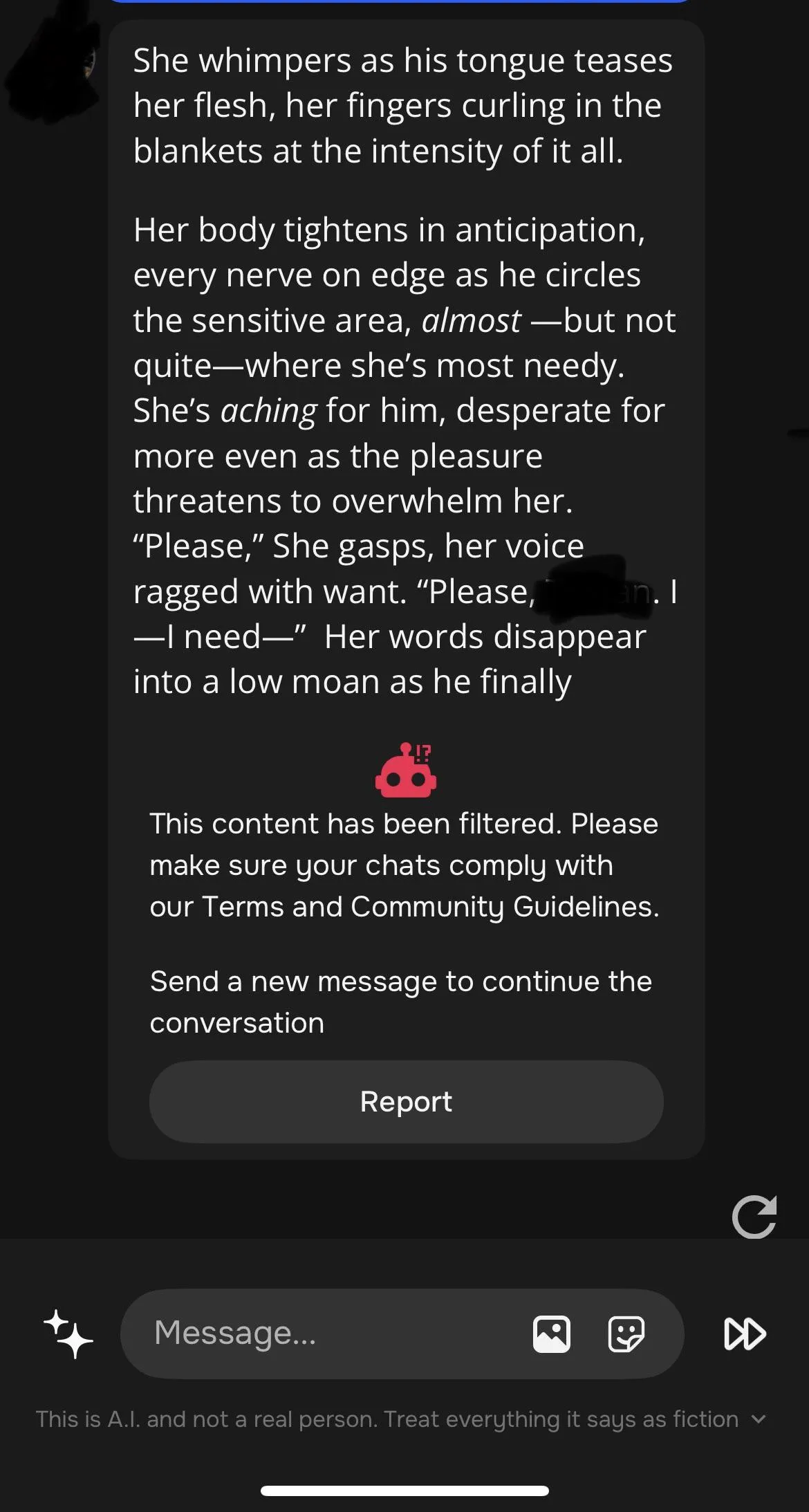The height and width of the screenshot is (1512, 809).
Task: Tap the fast-forward continue icon
Action: point(745,1334)
